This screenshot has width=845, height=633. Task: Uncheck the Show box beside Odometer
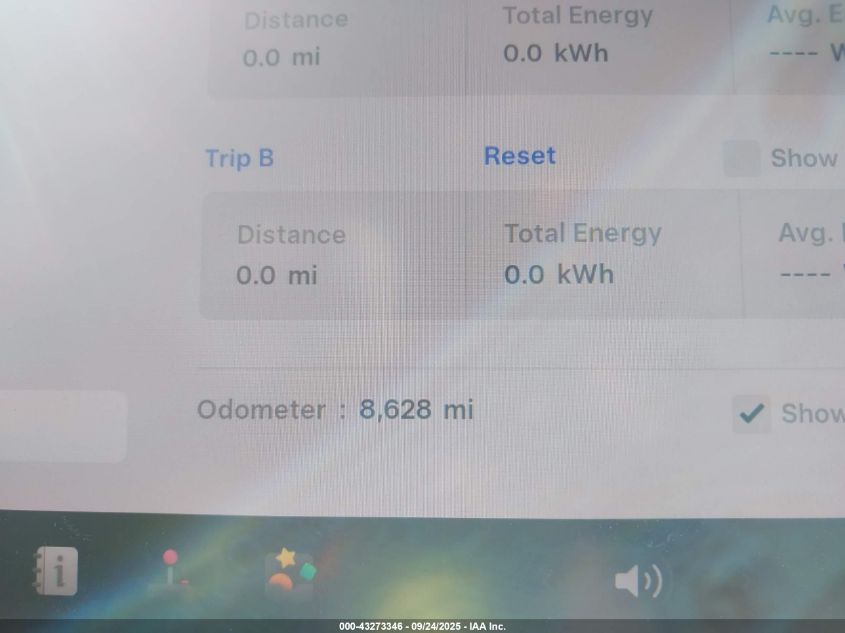[751, 413]
